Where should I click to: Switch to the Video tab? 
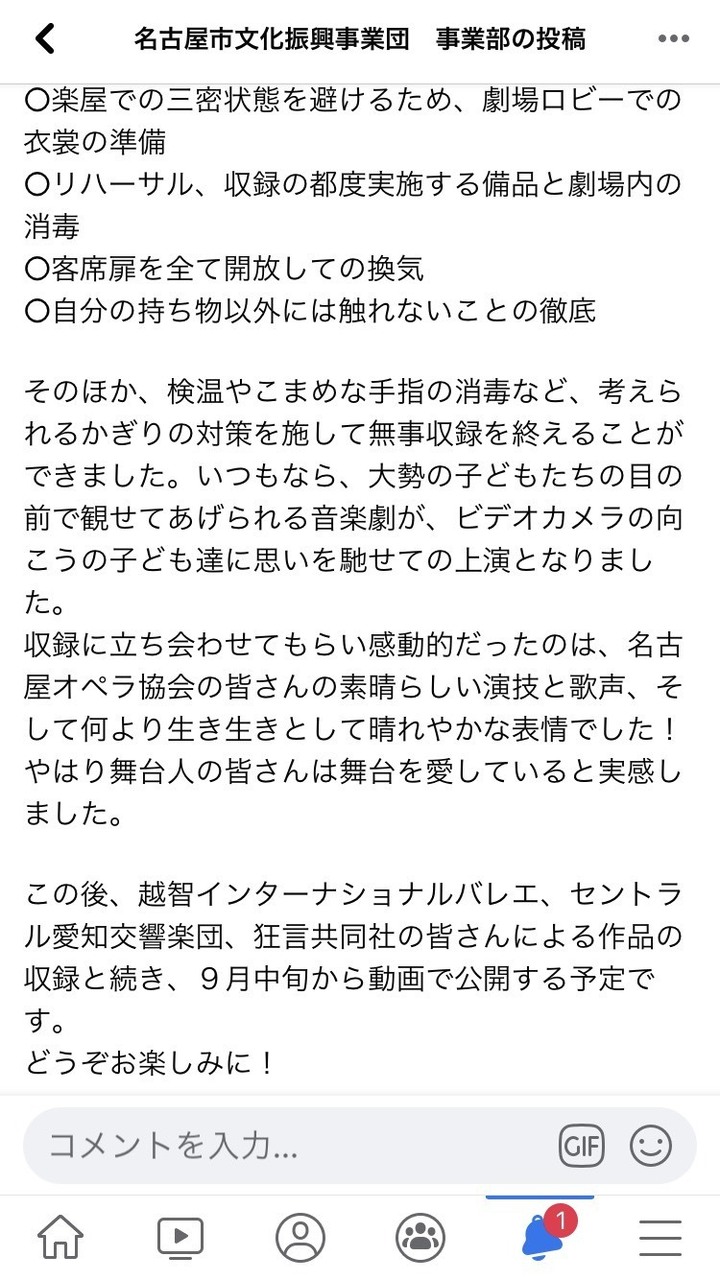point(180,1238)
